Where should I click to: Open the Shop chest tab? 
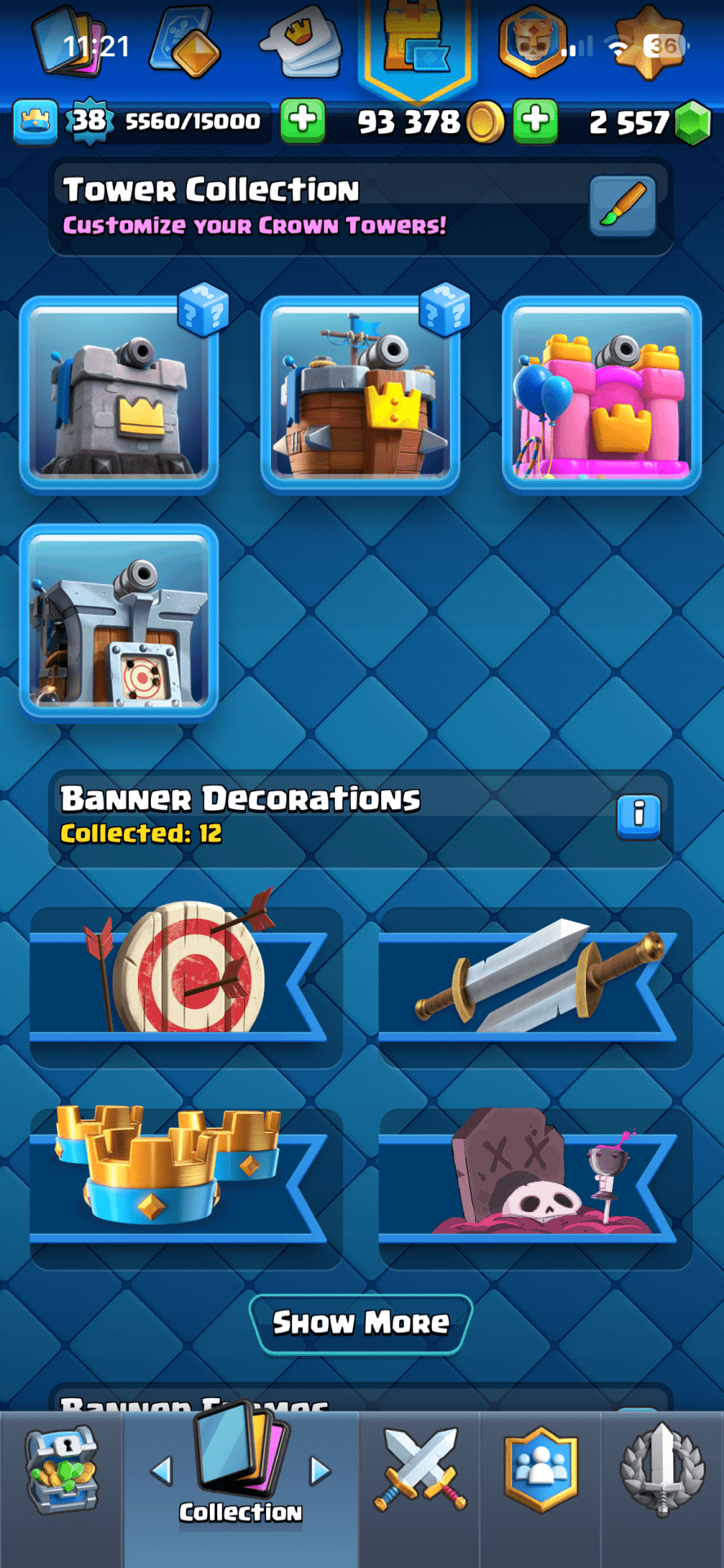[62, 1472]
